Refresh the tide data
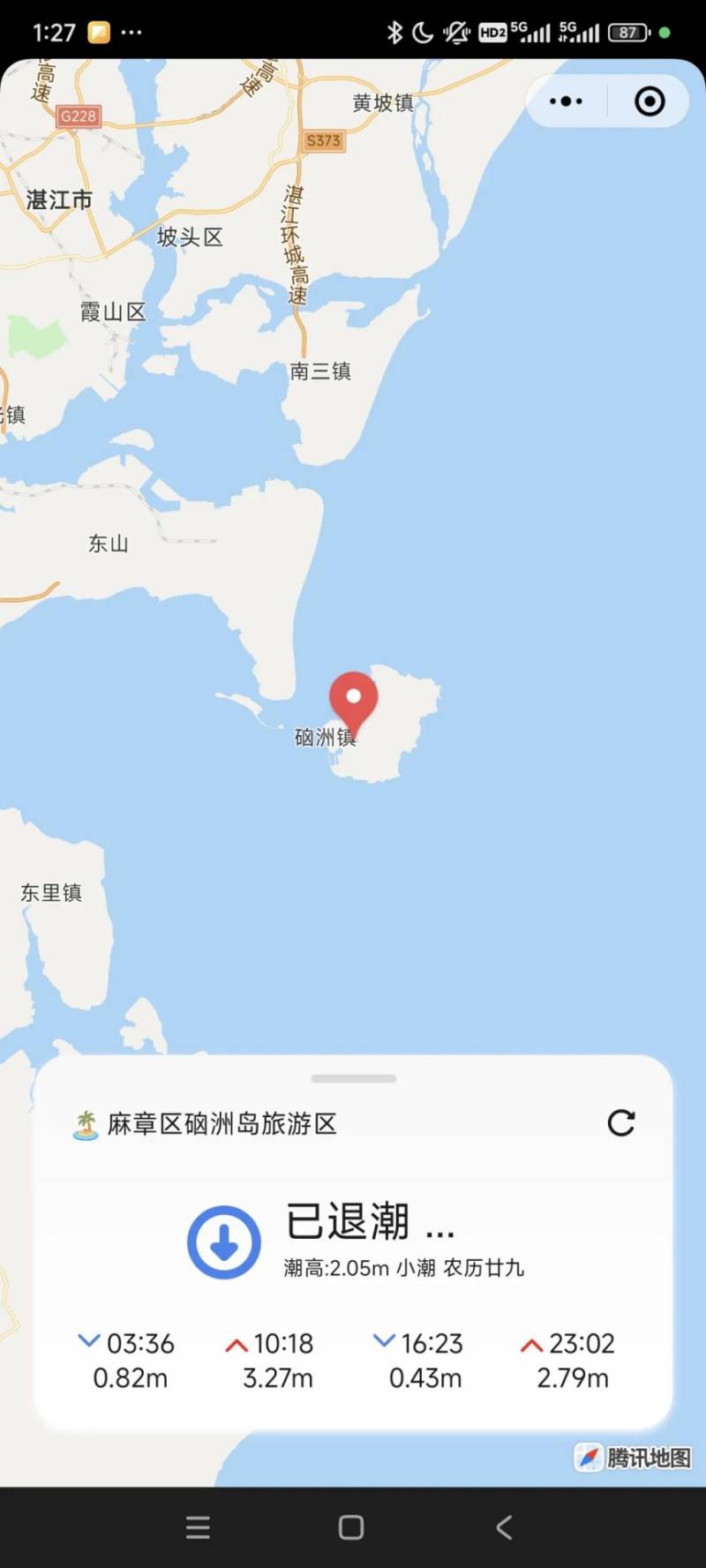This screenshot has width=706, height=1568. pos(621,1122)
